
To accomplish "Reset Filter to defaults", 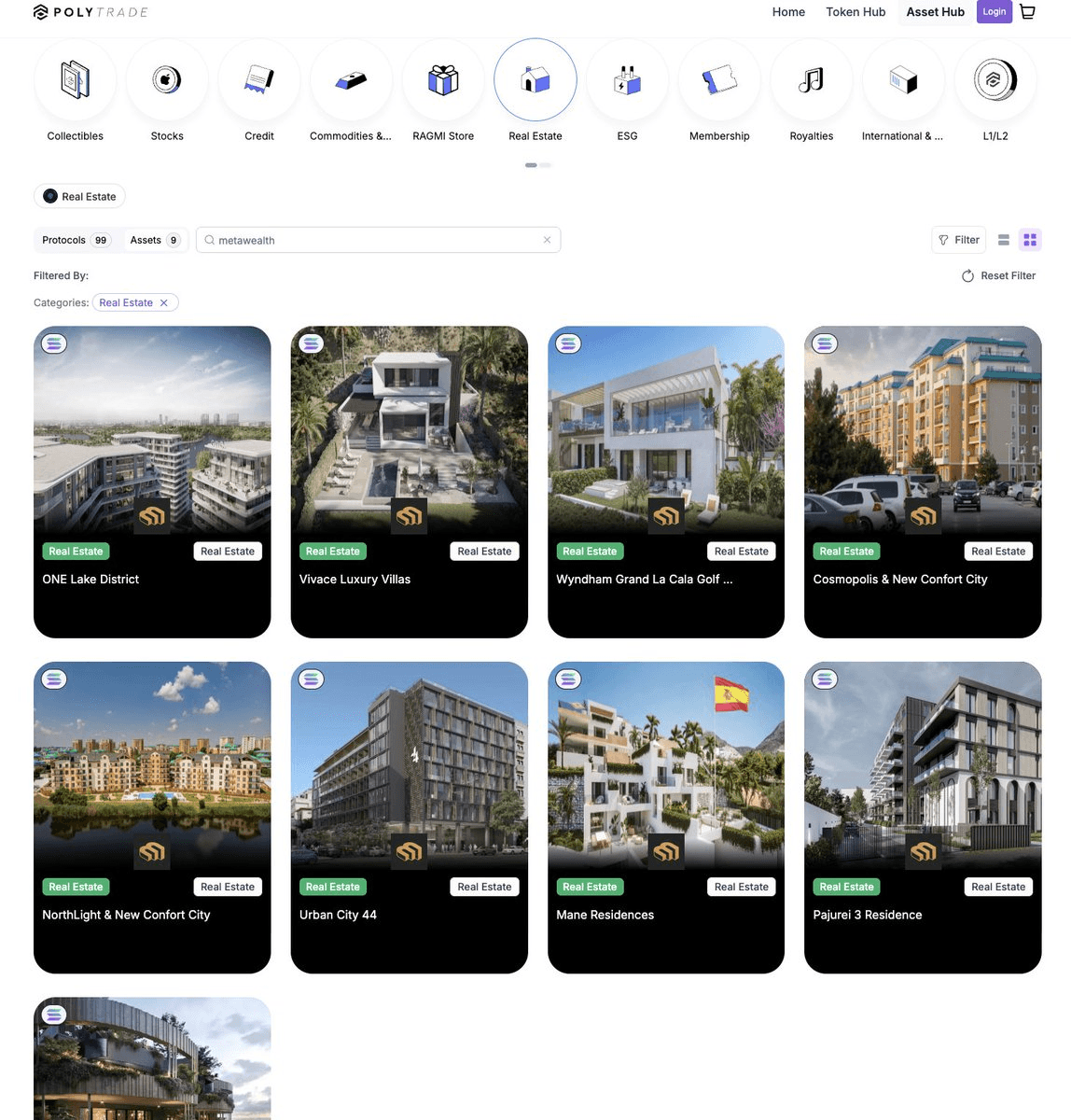I will 998,276.
